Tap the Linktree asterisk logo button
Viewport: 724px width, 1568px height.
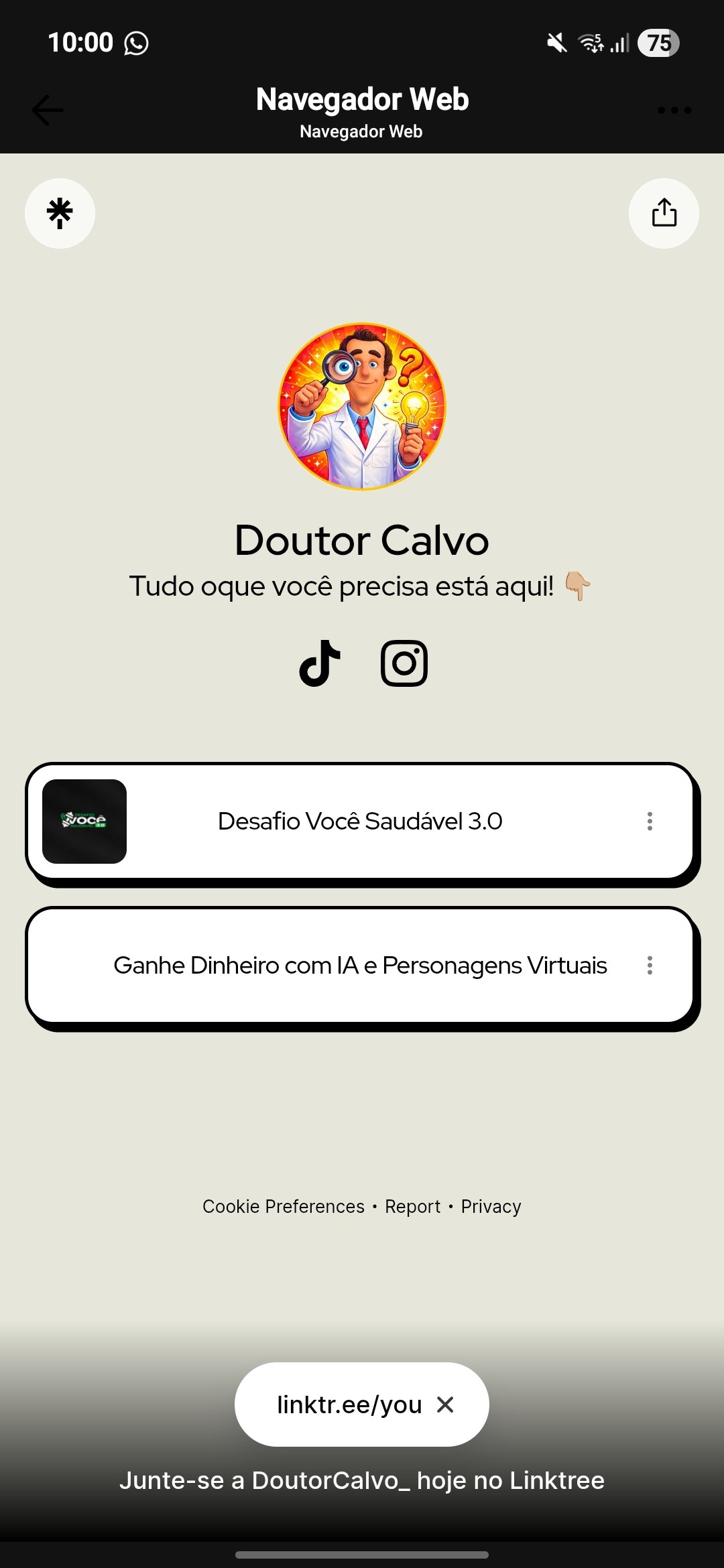[60, 213]
